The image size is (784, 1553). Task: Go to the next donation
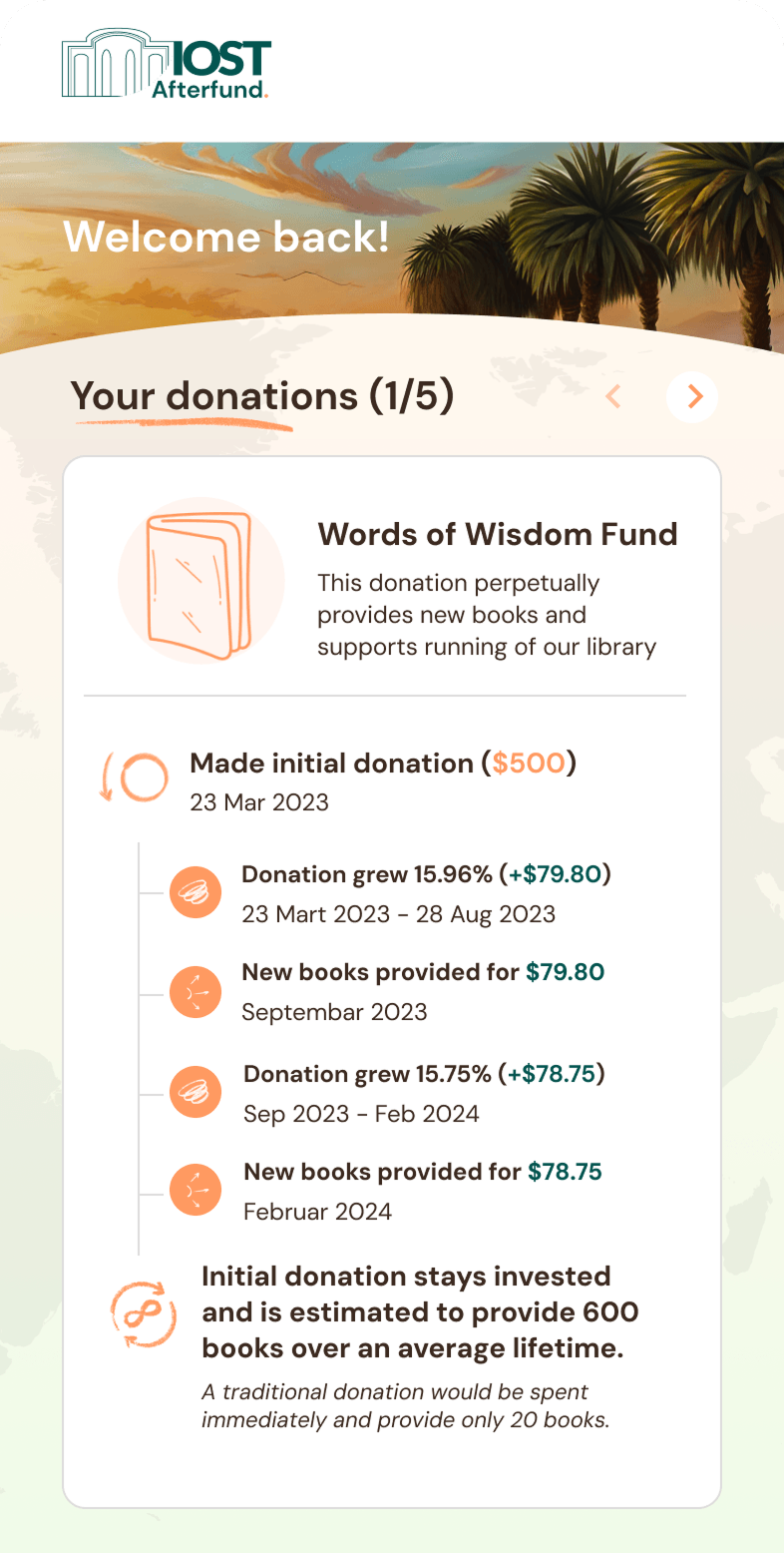tap(693, 397)
